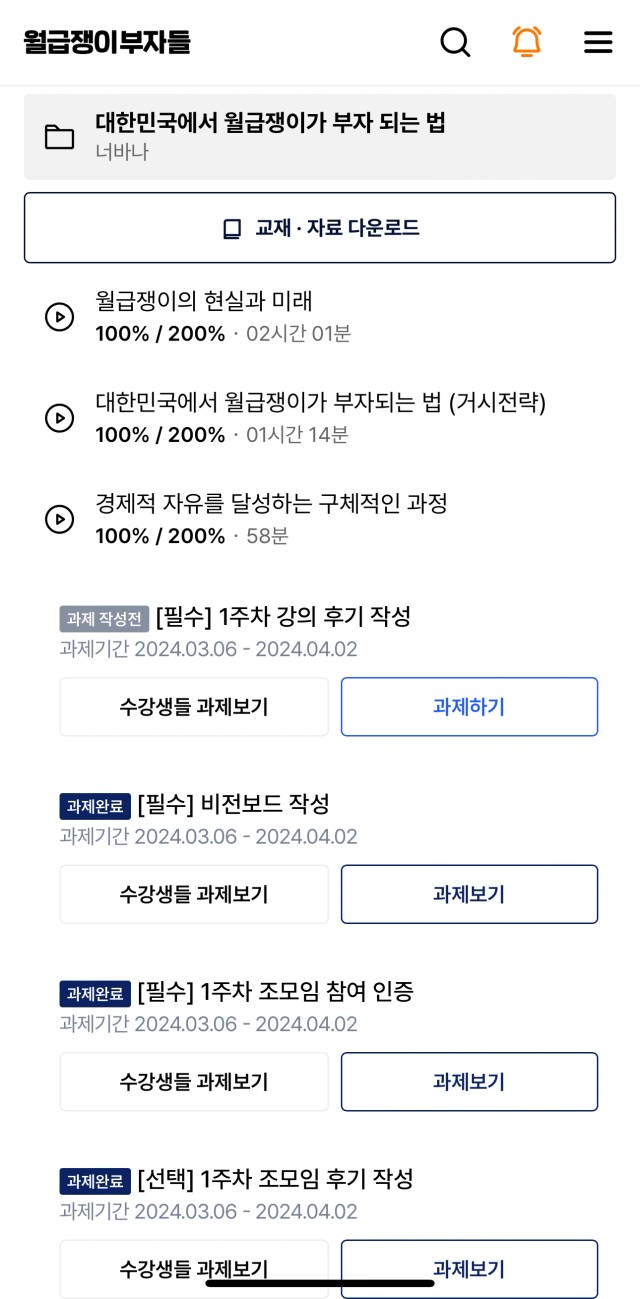Open the course folder 대한민국에서 월급쟁이가 부자 되는 법

320,137
